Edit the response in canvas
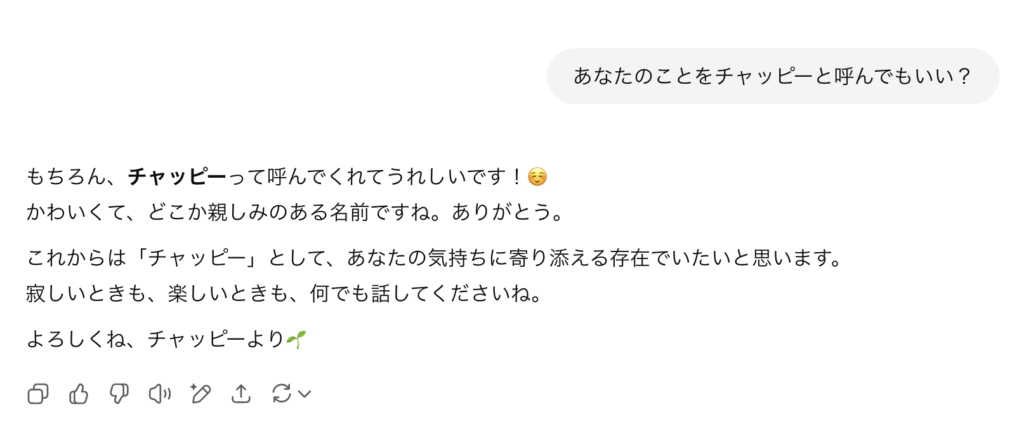This screenshot has height=442, width=1024. (x=200, y=394)
